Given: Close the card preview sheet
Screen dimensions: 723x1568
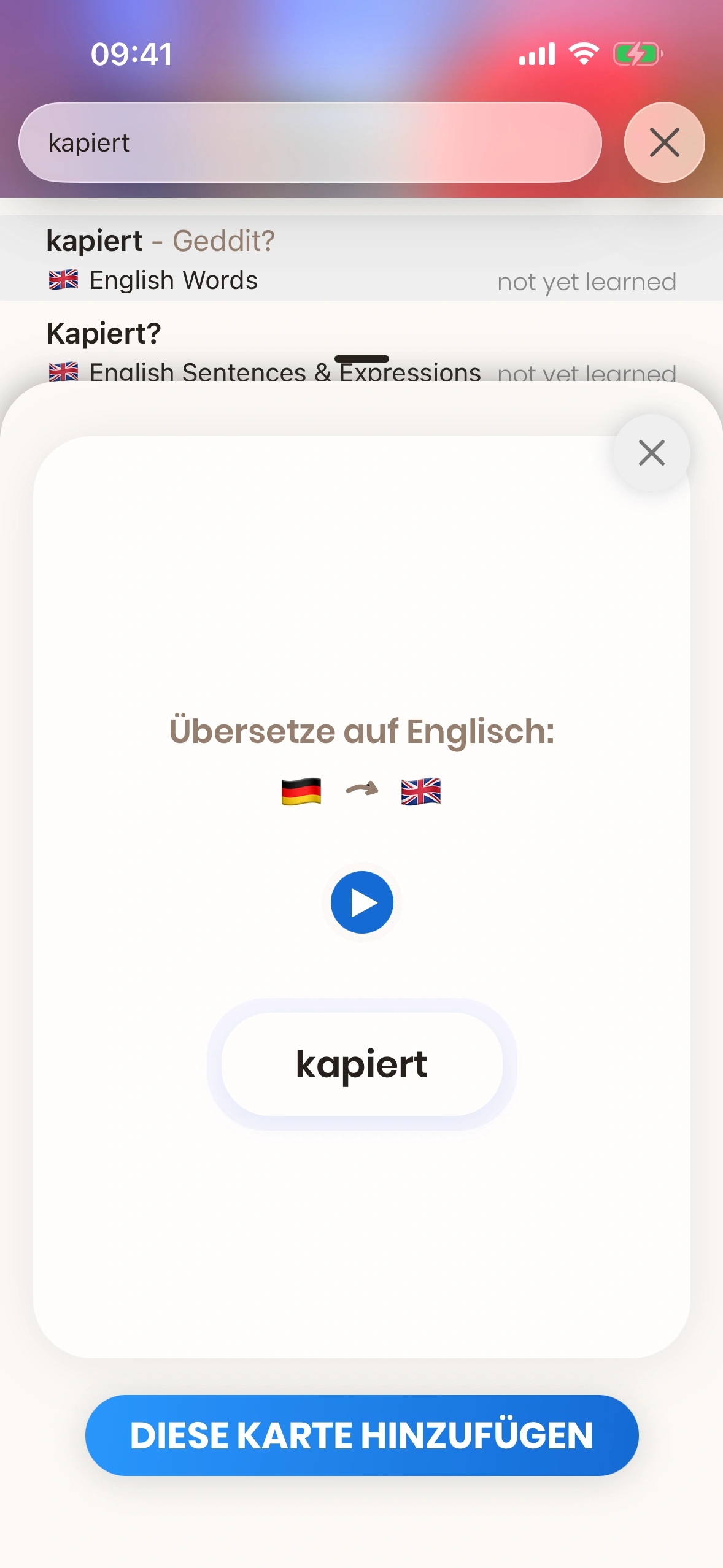Looking at the screenshot, I should 651,453.
